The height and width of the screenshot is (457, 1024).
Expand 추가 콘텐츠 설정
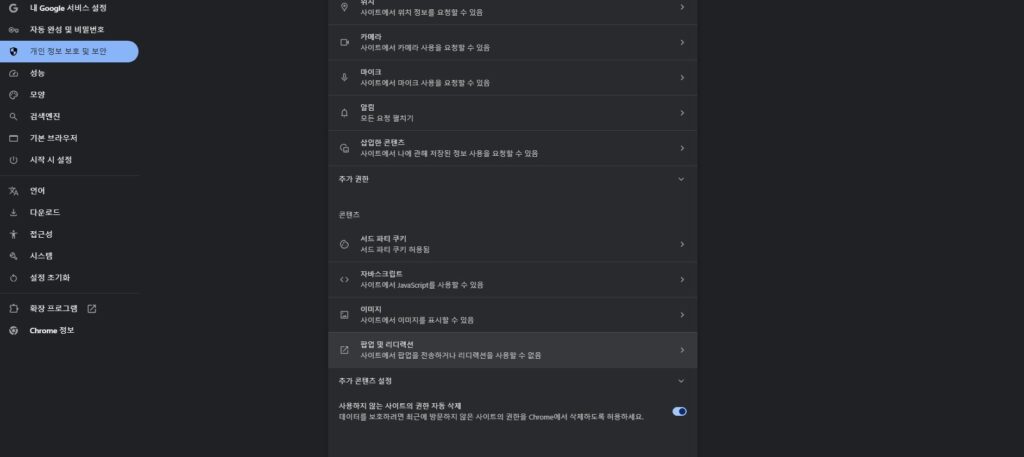513,381
